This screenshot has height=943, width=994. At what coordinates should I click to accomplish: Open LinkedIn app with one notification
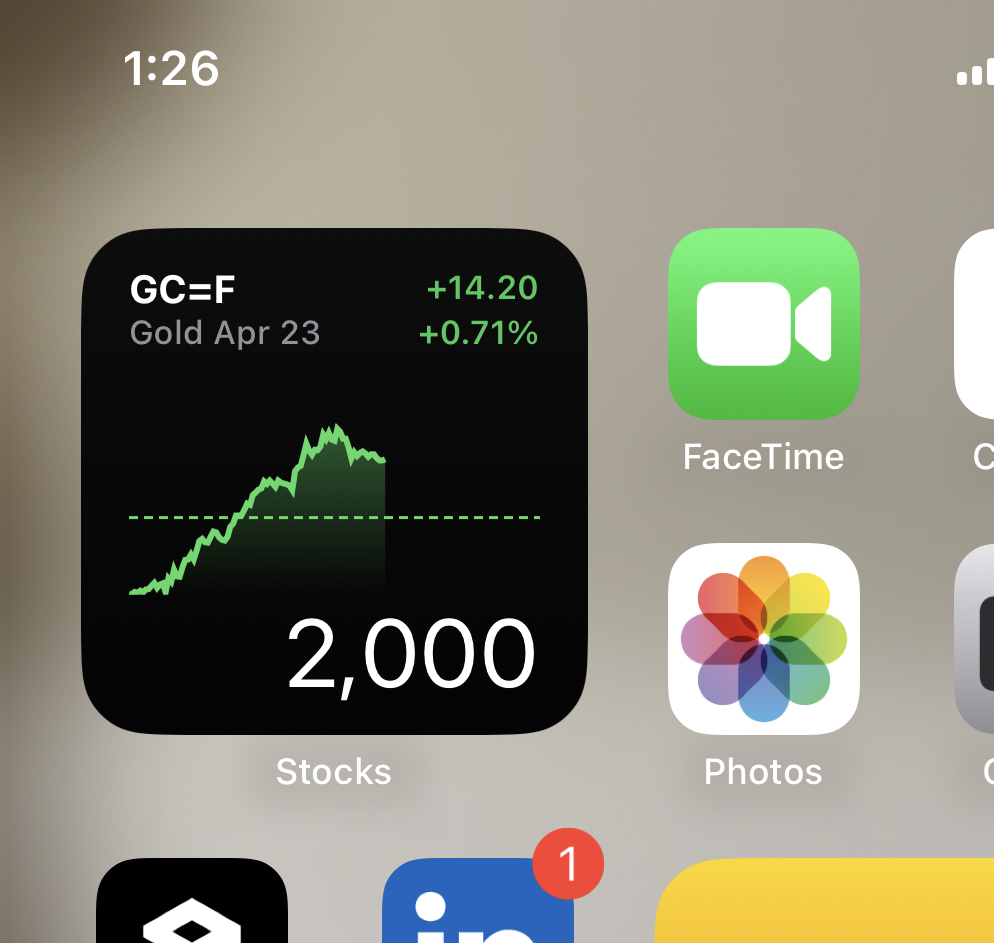click(478, 905)
